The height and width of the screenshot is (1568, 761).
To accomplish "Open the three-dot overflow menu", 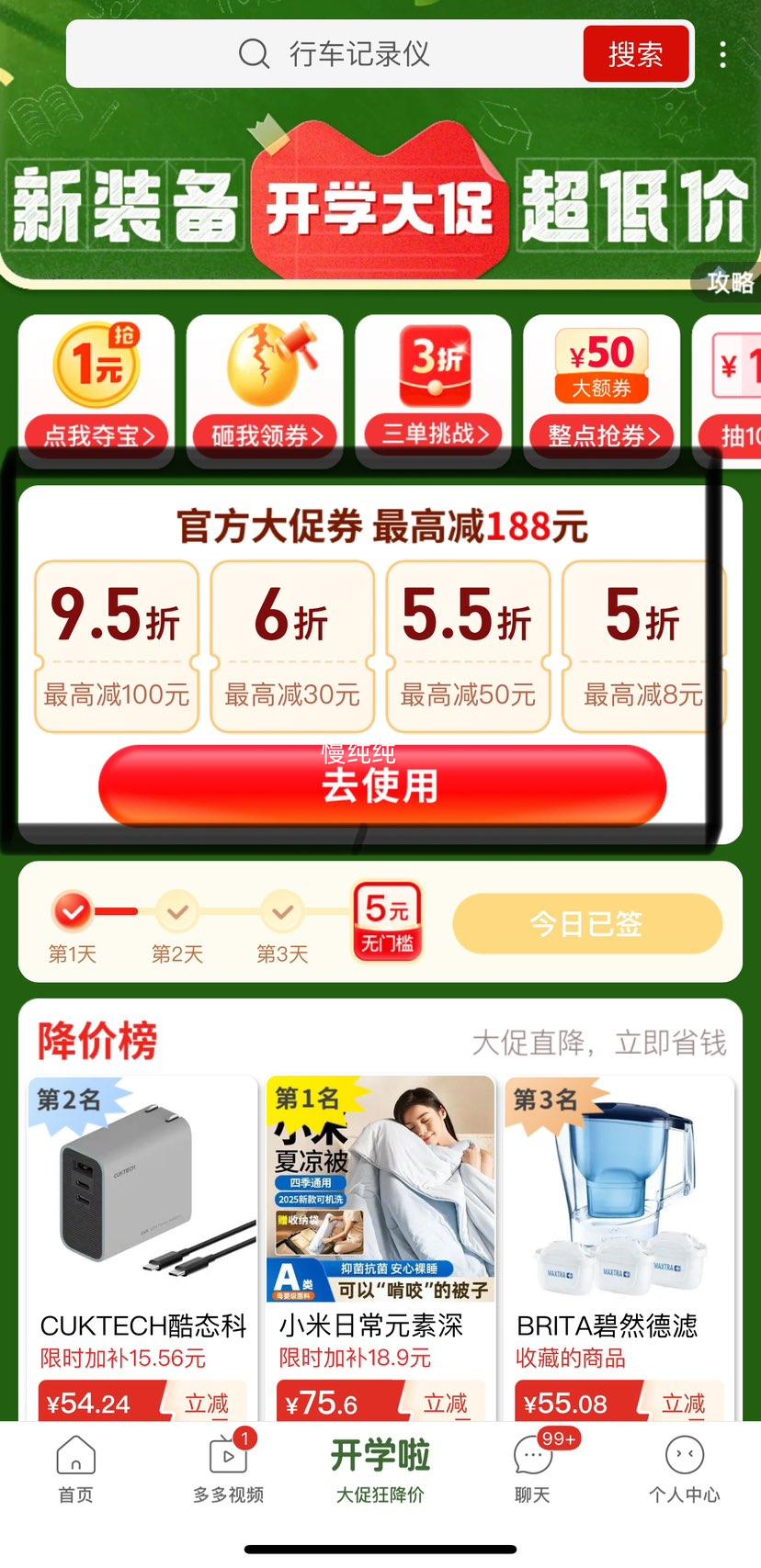I will point(723,54).
